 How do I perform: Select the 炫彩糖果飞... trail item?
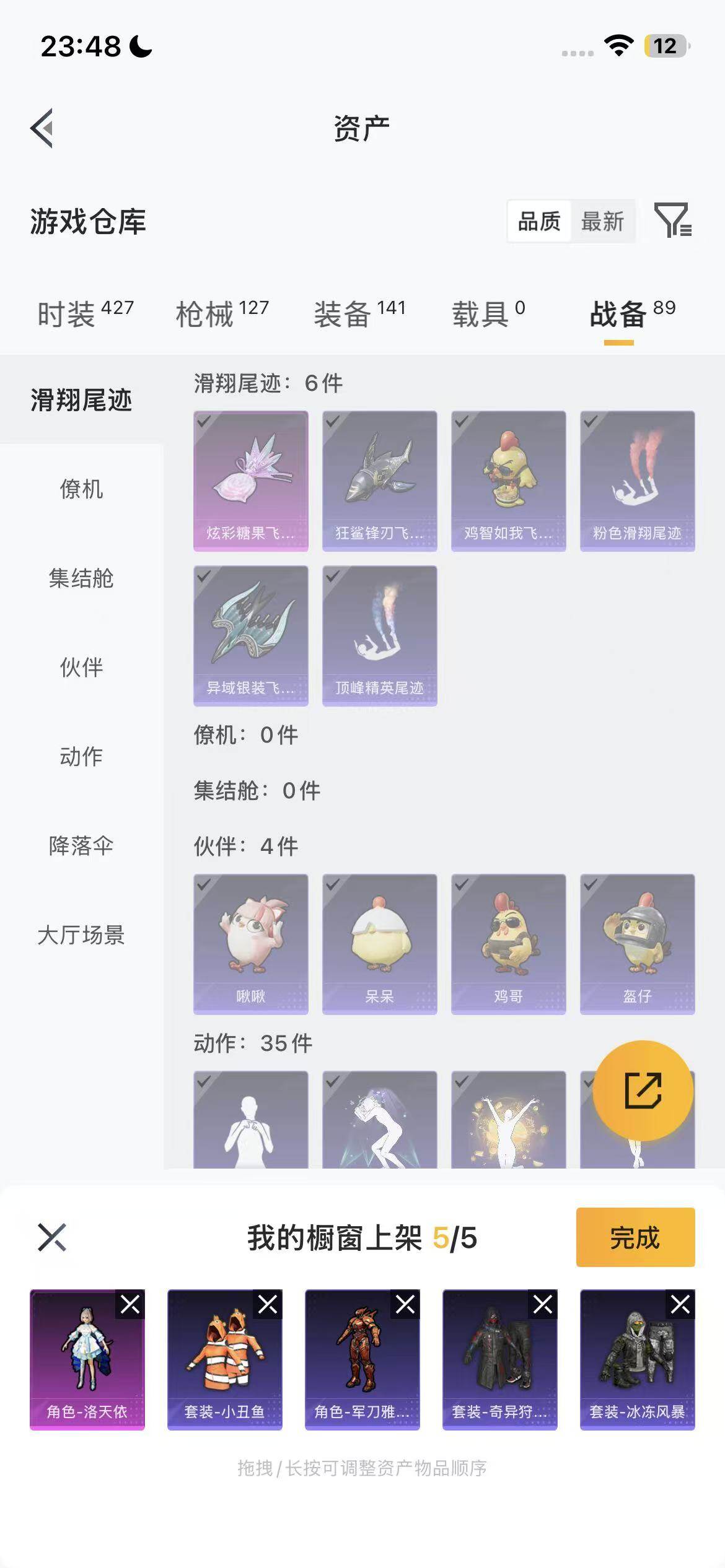251,481
